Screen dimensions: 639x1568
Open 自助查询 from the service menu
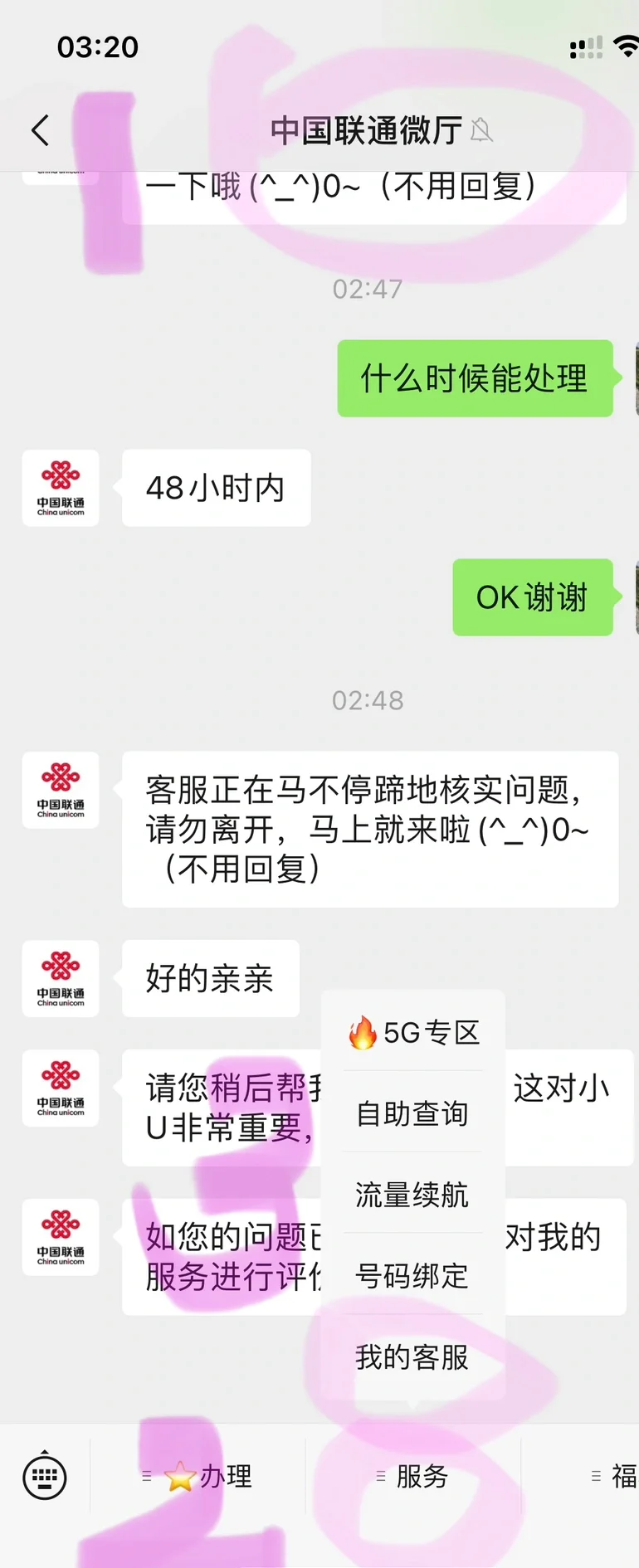412,1113
